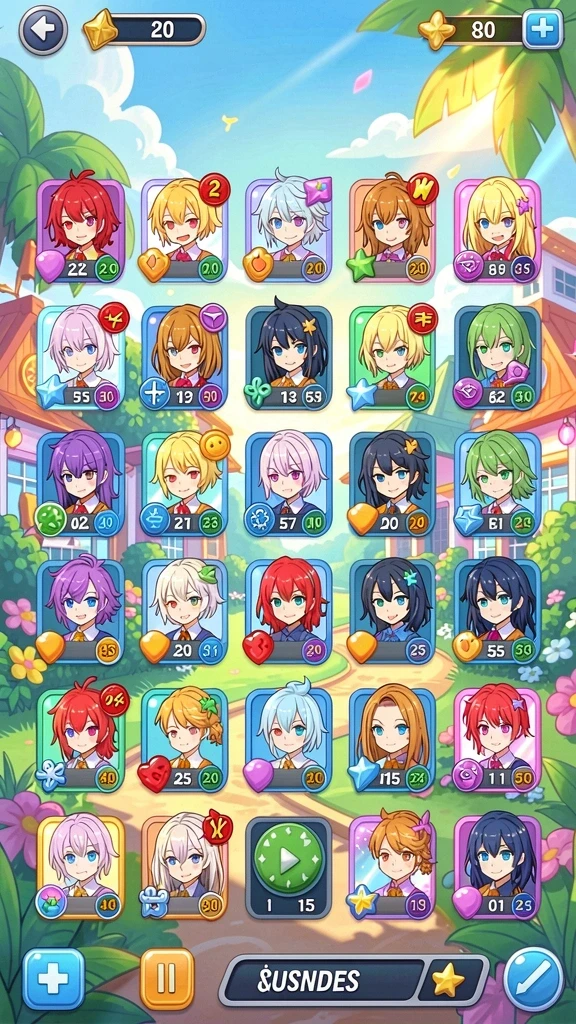Select the brown-haired card showing 115 24
The width and height of the screenshot is (576, 1024).
pos(392,739)
